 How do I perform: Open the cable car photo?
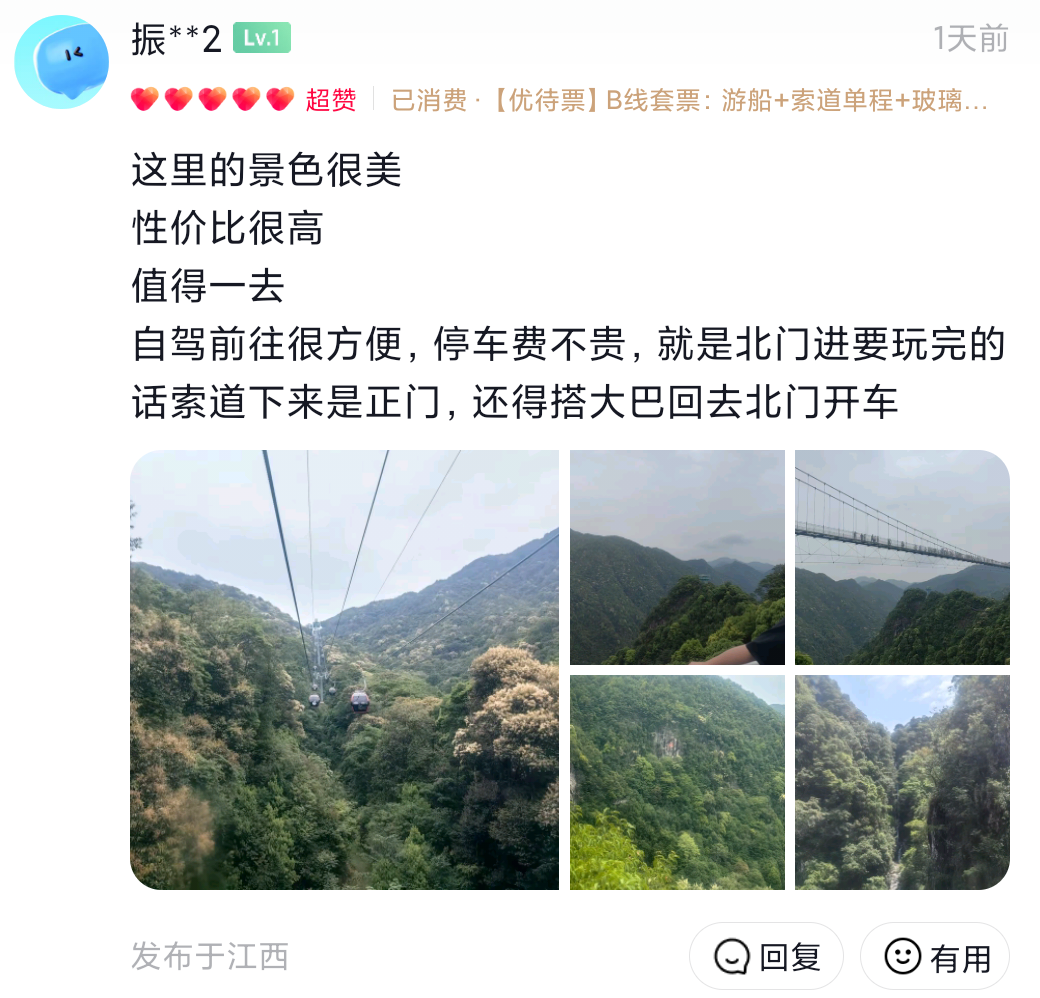(344, 669)
